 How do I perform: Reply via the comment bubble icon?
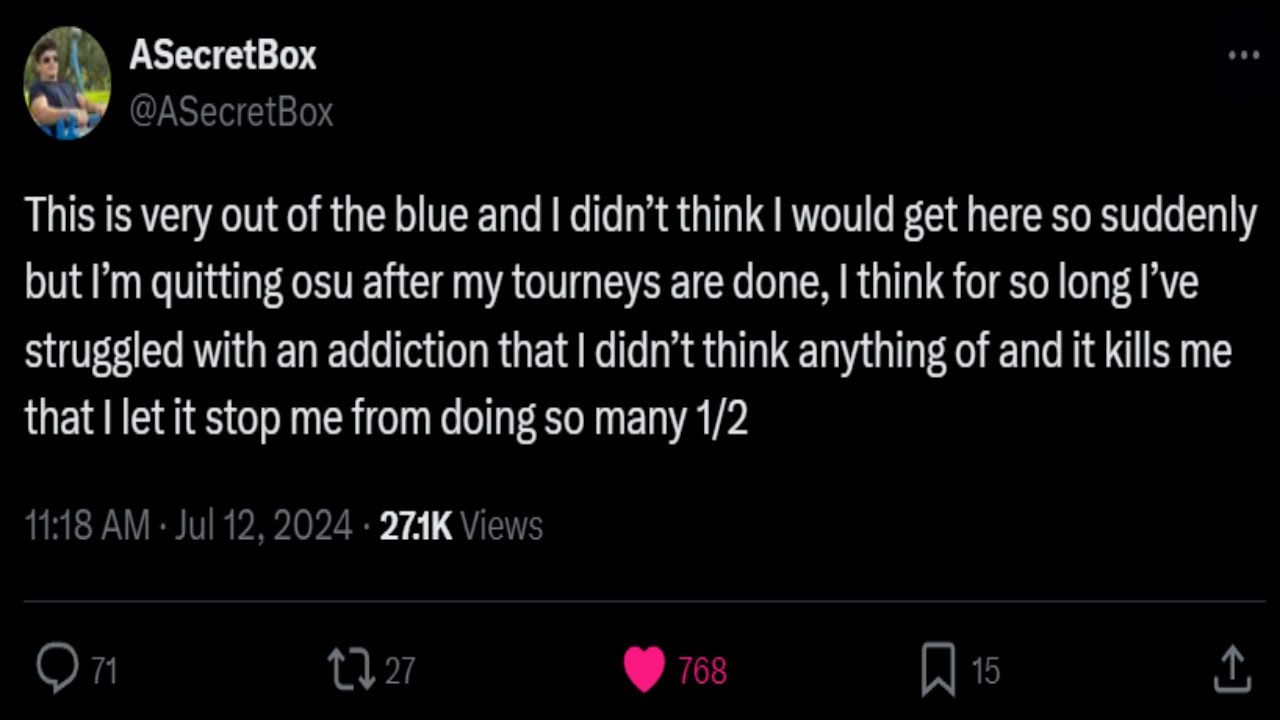tap(57, 668)
